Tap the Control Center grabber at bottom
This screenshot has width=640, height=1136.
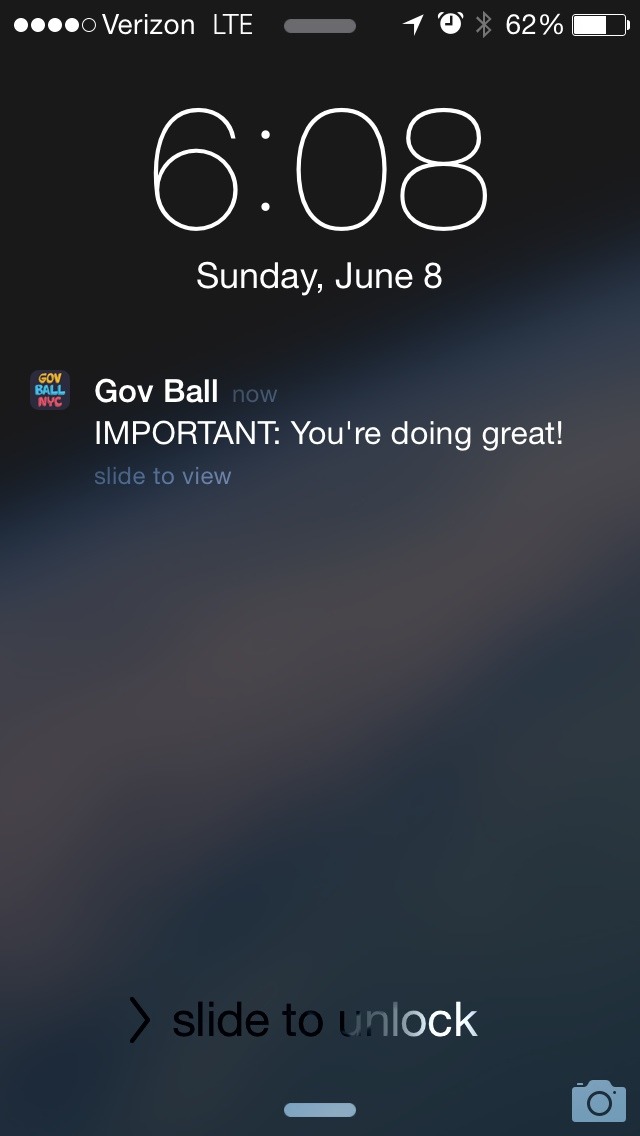320,1110
